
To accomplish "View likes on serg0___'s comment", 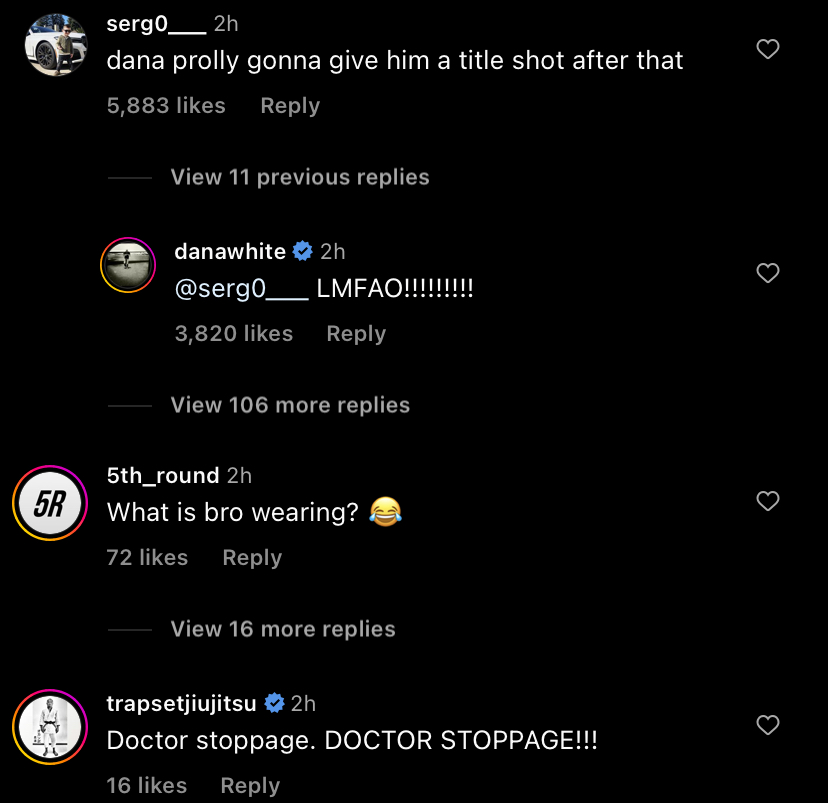I will click(x=166, y=106).
